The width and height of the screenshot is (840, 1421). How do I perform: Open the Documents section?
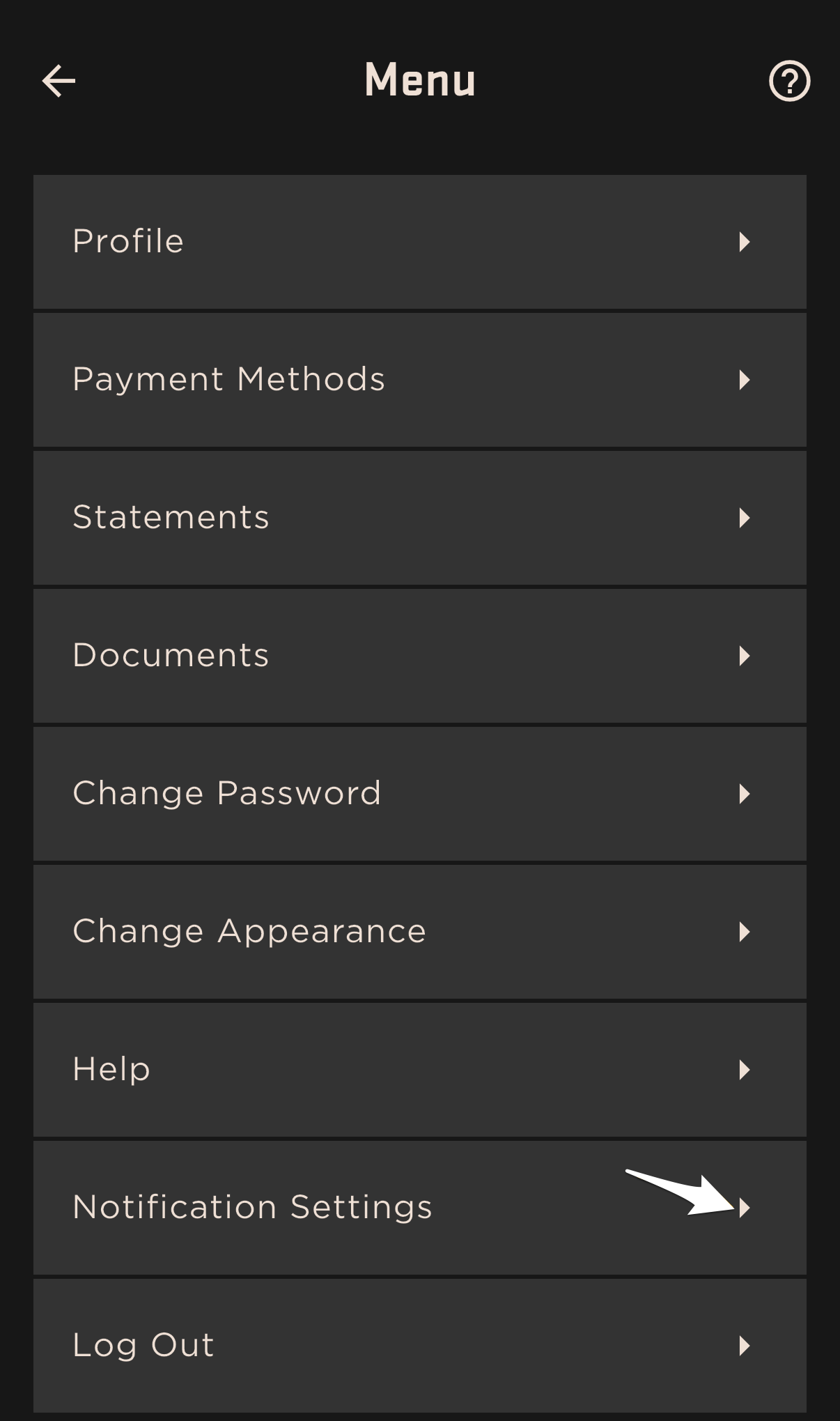click(x=420, y=656)
